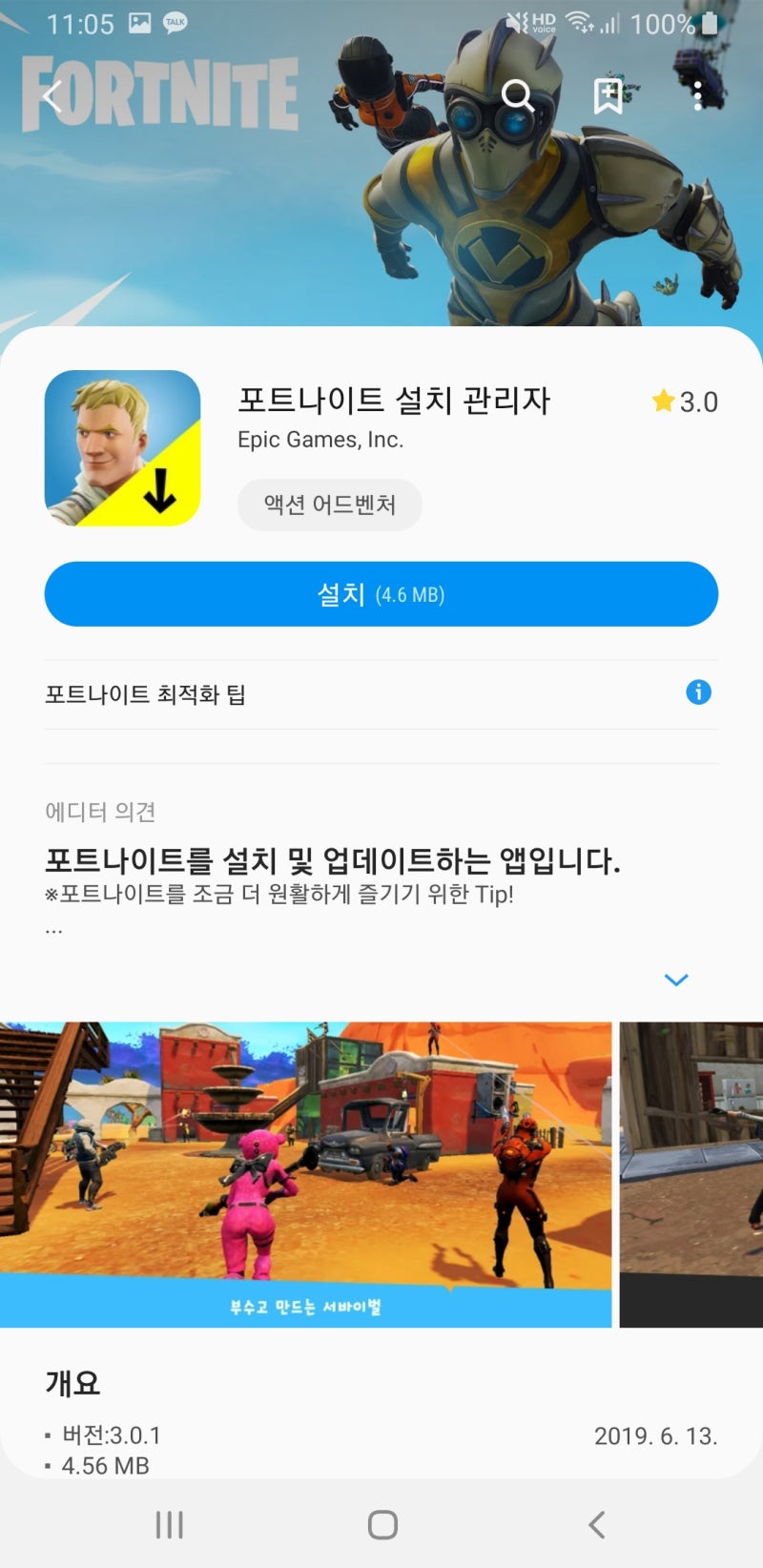Tap the Fortnite installer app icon
This screenshot has width=763, height=1568.
124,448
